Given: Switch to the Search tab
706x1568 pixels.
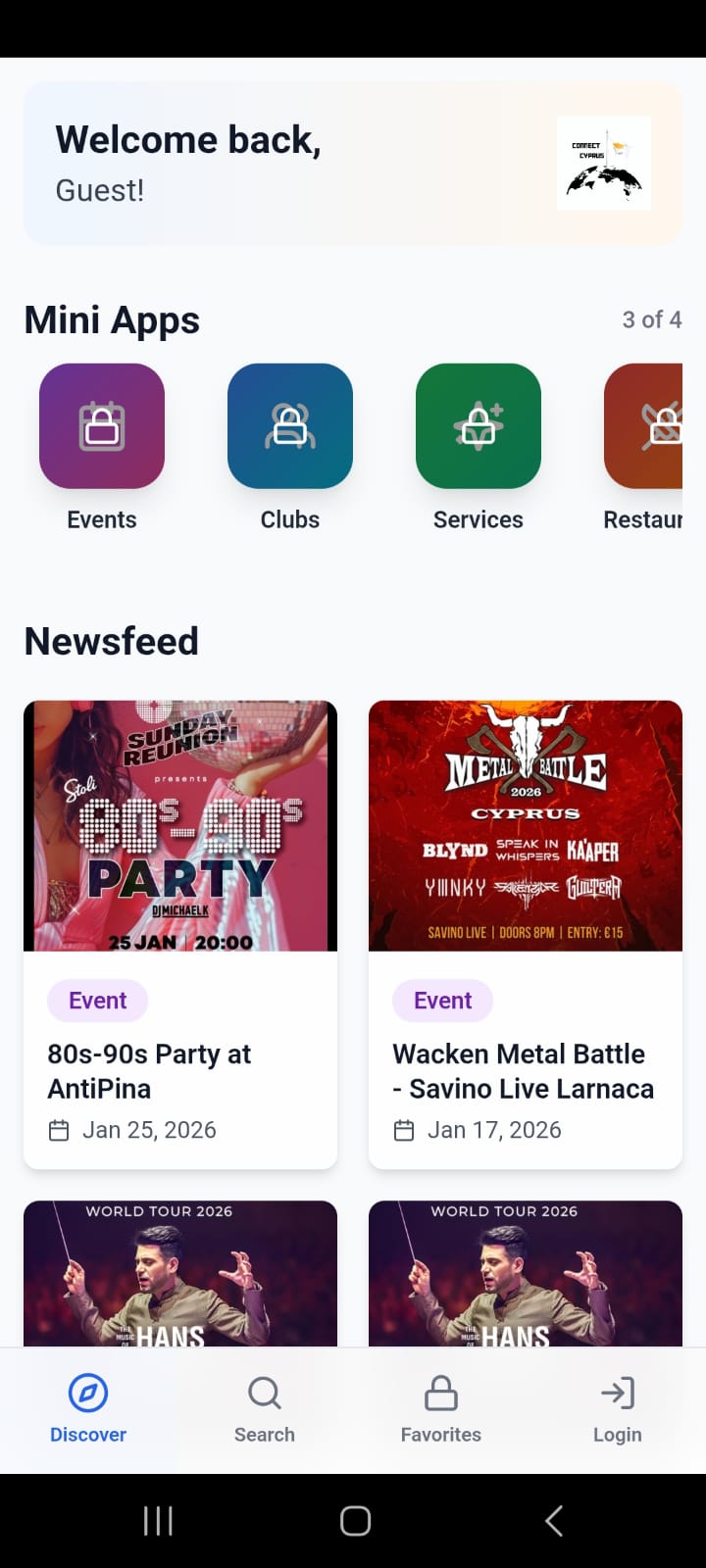Looking at the screenshot, I should pyautogui.click(x=265, y=1409).
